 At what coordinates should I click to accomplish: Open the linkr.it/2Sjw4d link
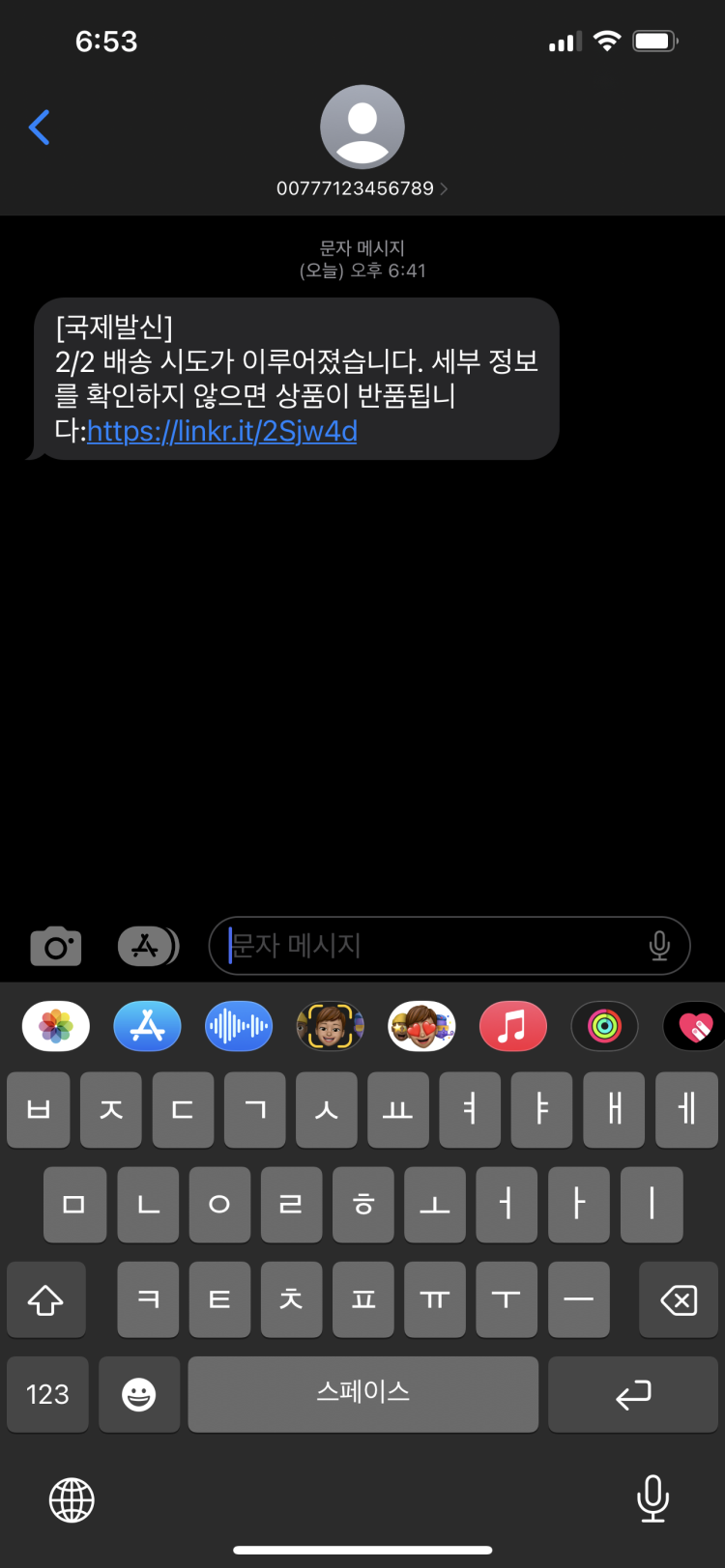coord(222,431)
